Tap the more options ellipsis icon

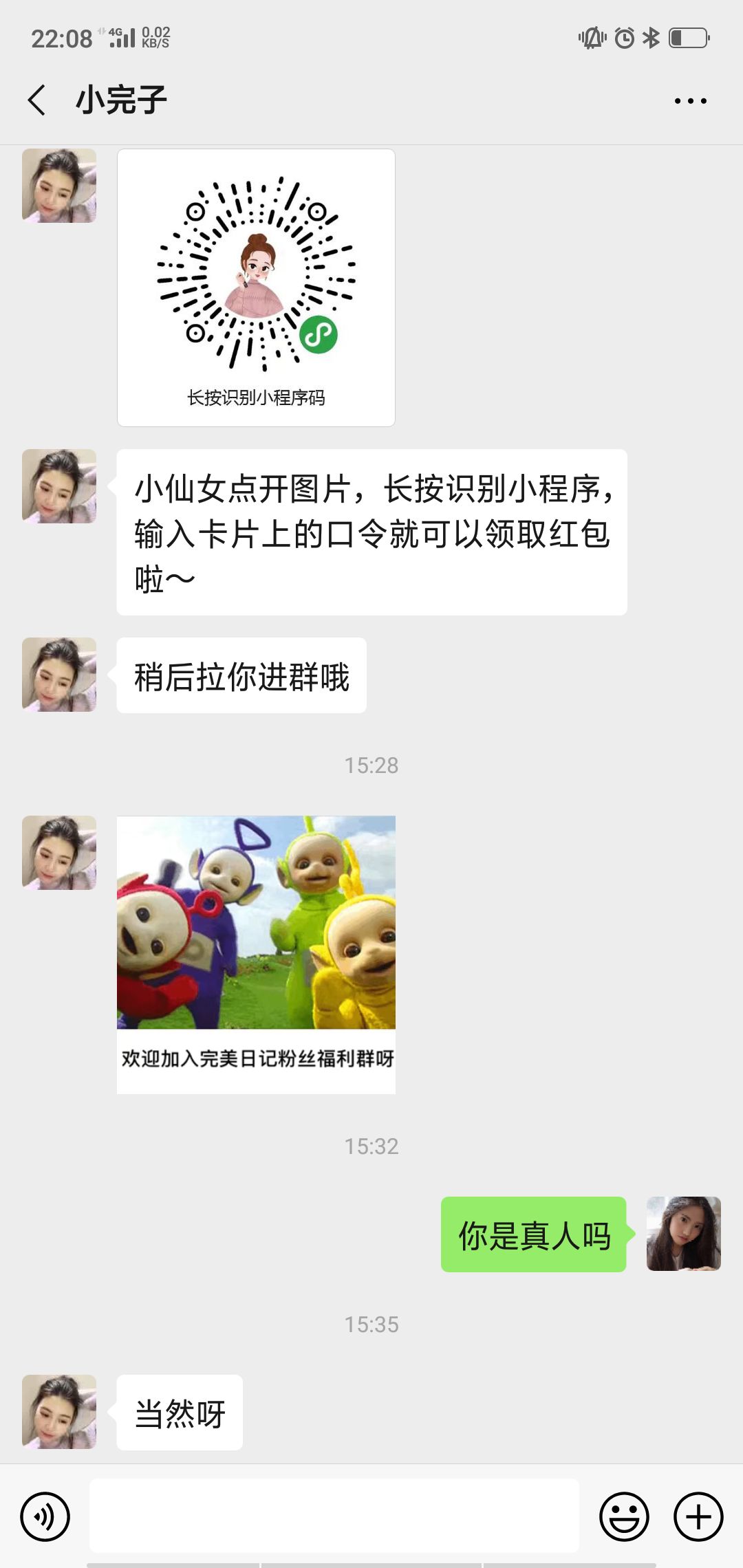tap(689, 100)
